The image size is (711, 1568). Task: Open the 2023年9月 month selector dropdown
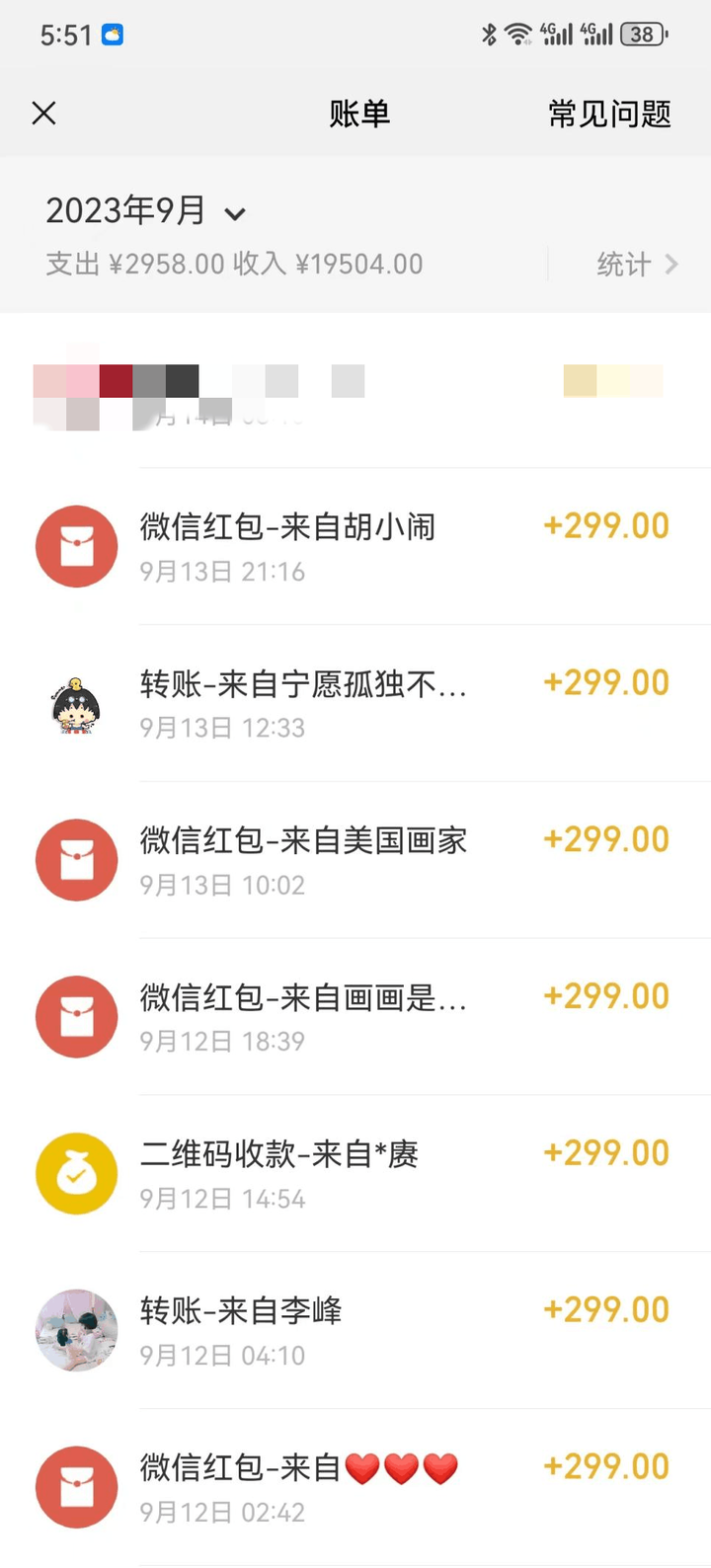click(145, 211)
